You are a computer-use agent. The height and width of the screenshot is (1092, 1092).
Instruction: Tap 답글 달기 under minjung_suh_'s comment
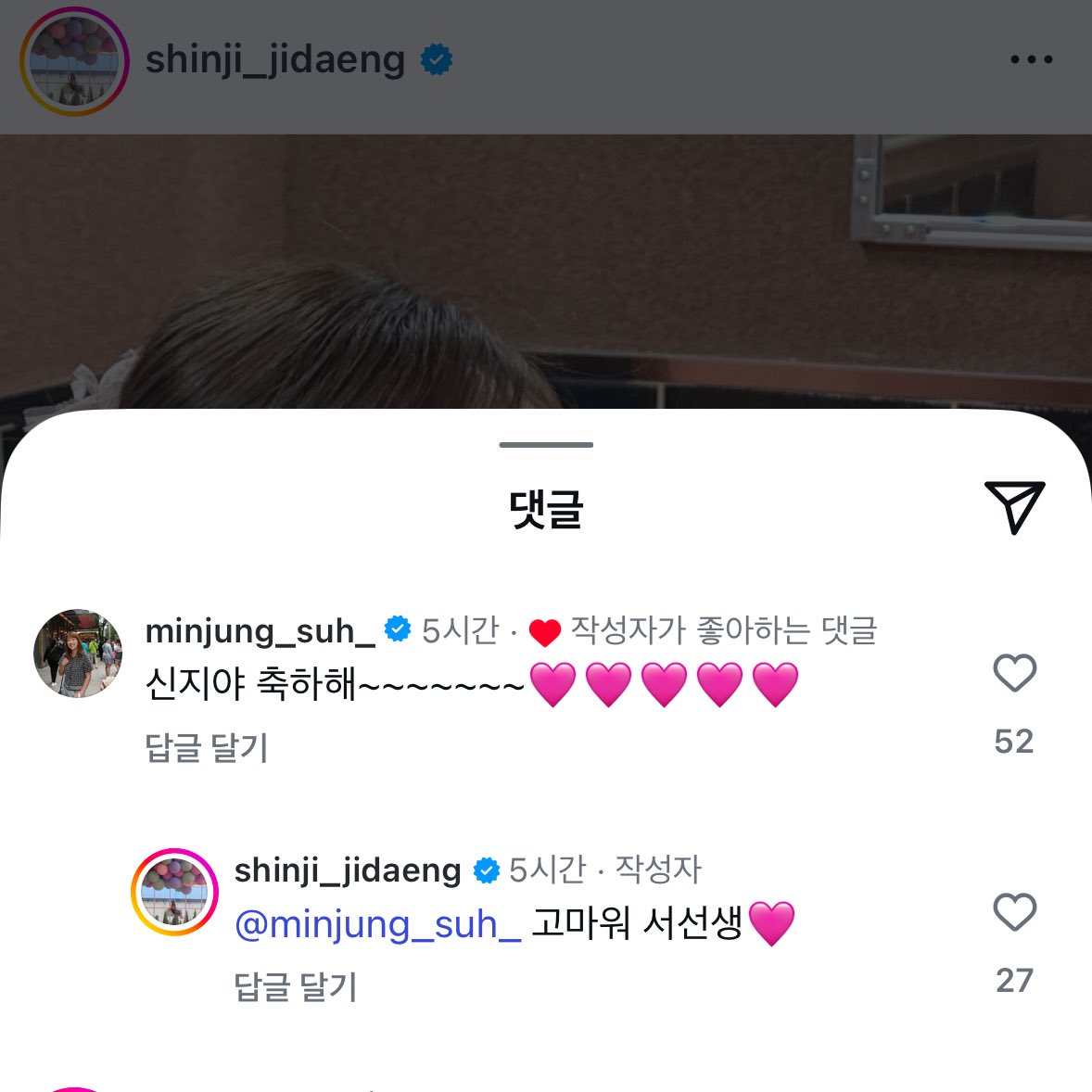[x=207, y=747]
